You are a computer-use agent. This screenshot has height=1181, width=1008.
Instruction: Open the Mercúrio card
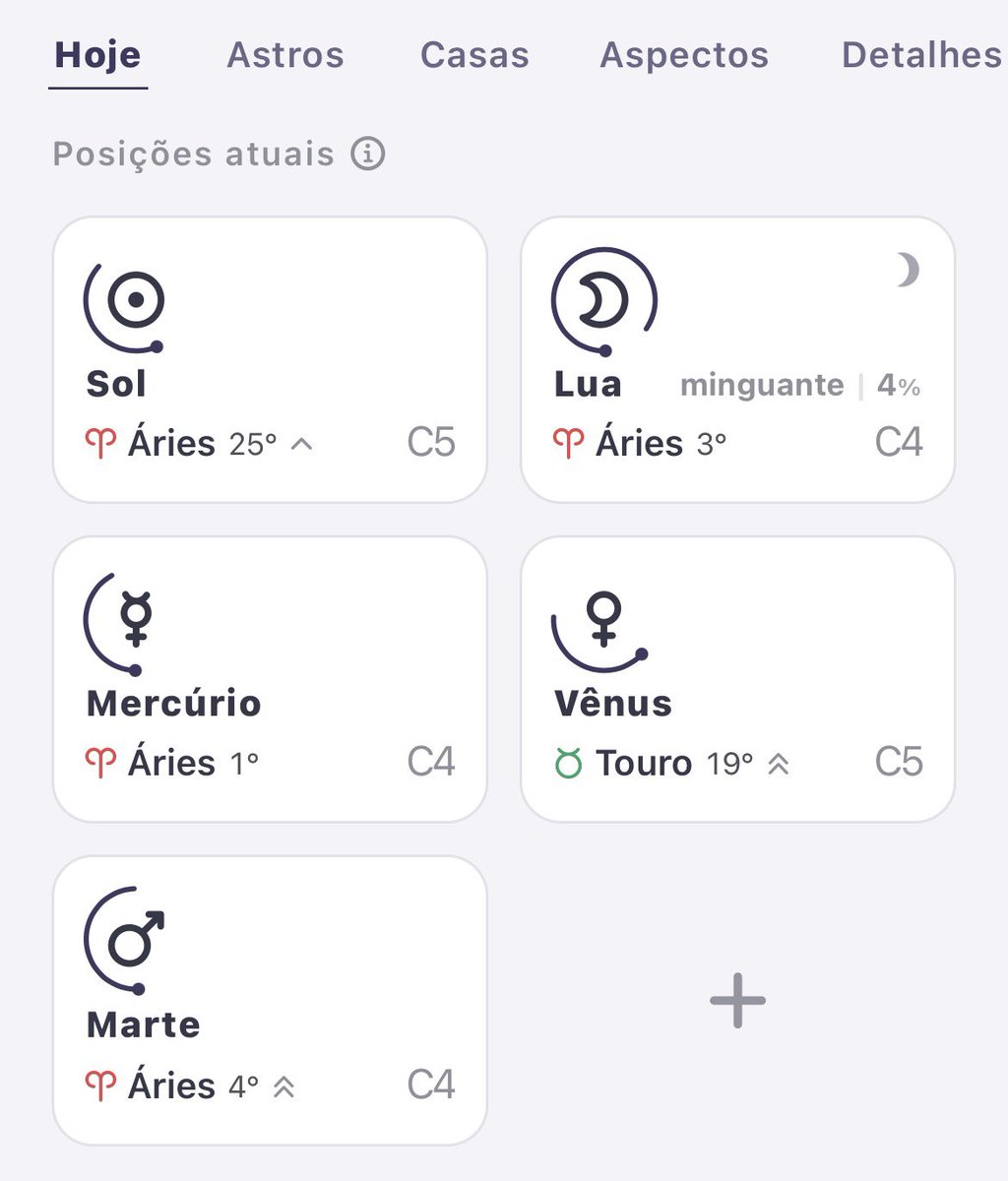click(x=270, y=679)
